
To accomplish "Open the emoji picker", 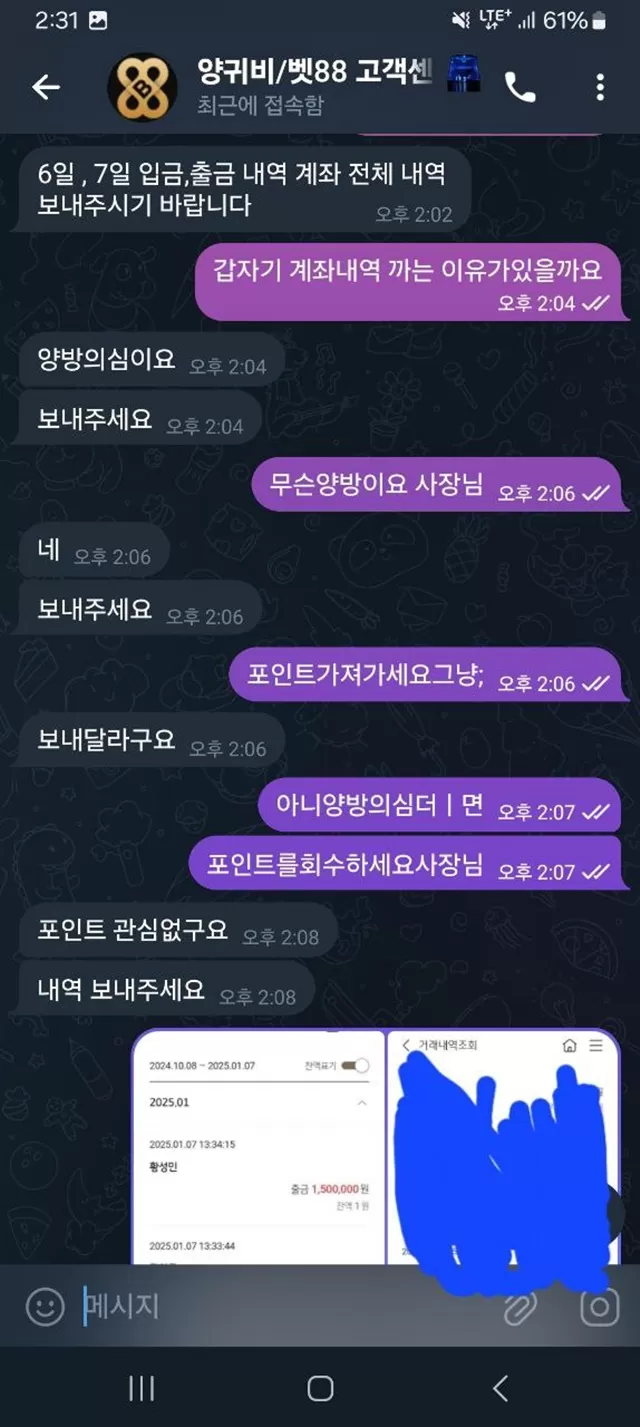I will 45,1306.
